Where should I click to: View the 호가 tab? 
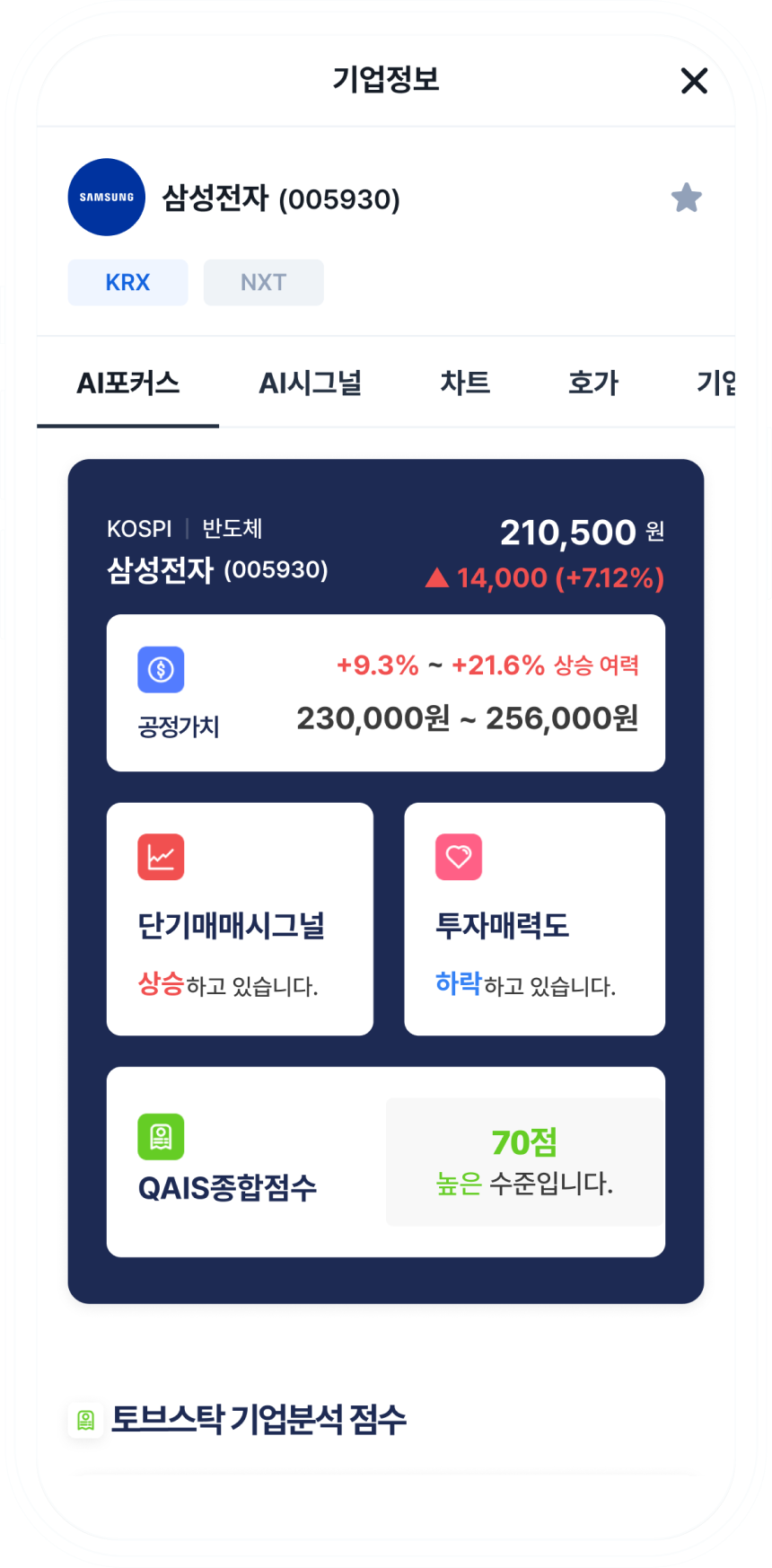593,383
